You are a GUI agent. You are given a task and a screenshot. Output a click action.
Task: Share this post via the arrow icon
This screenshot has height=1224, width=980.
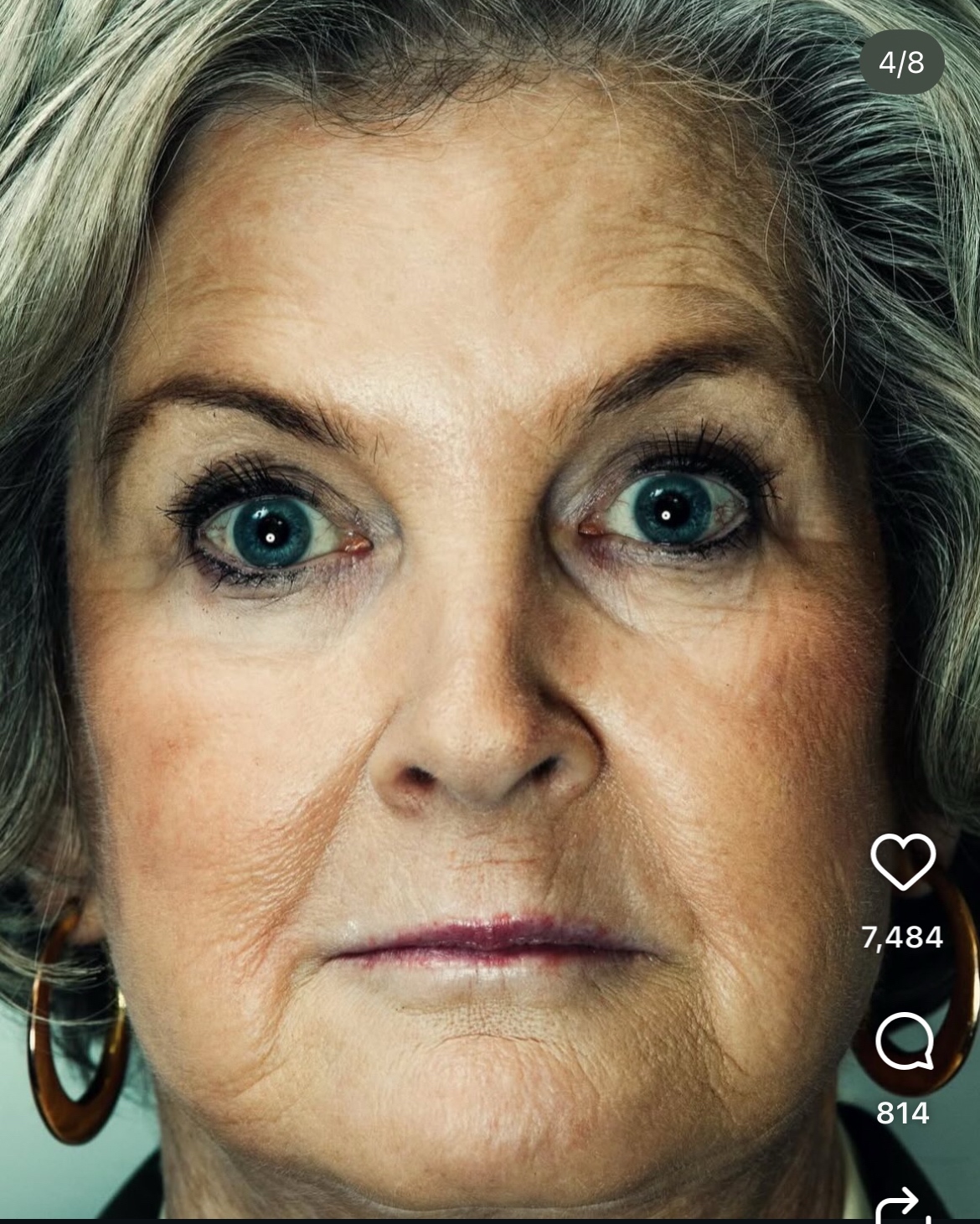pos(904,1206)
